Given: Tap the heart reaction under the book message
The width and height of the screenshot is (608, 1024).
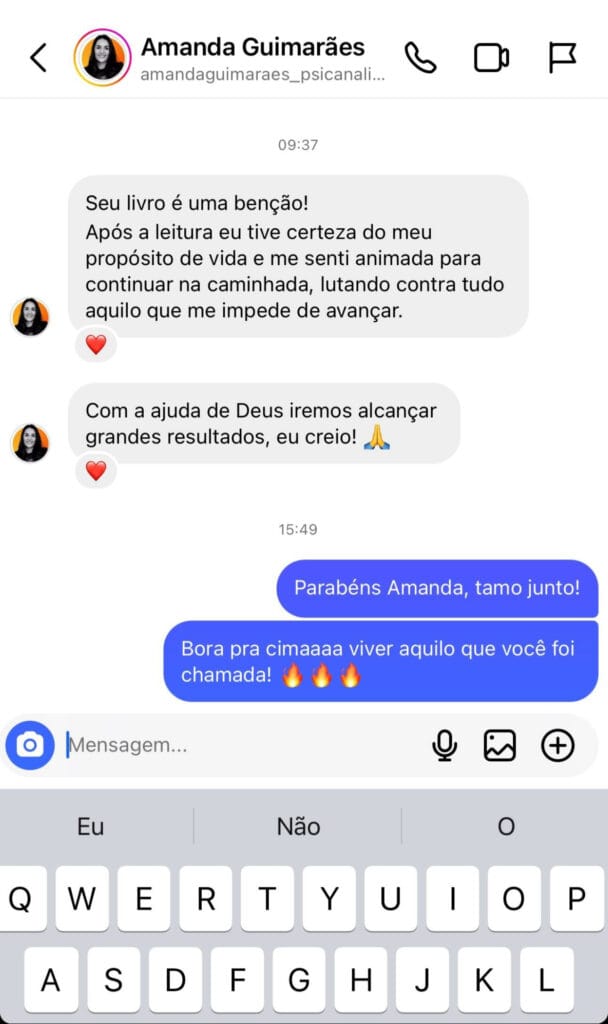Looking at the screenshot, I should 96,345.
